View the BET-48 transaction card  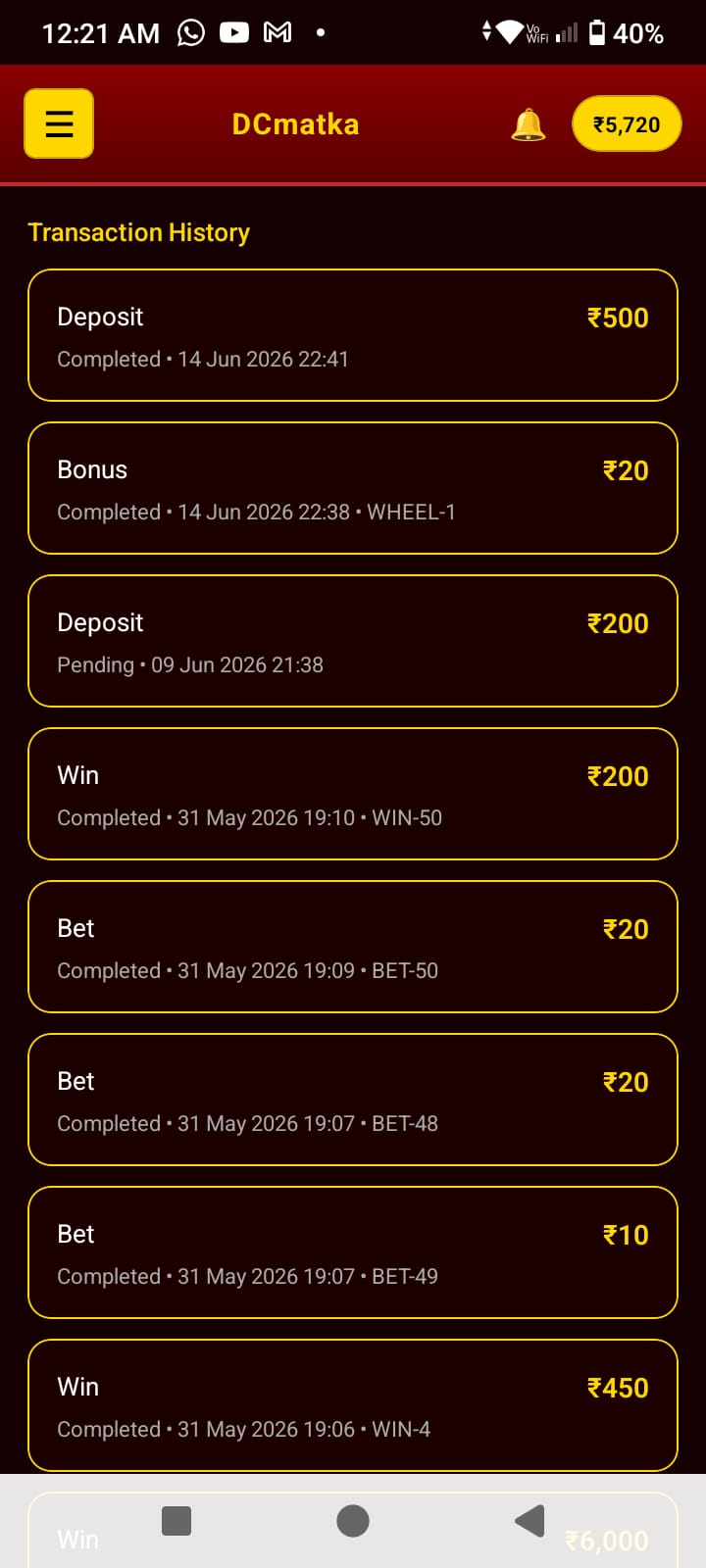pyautogui.click(x=353, y=1100)
